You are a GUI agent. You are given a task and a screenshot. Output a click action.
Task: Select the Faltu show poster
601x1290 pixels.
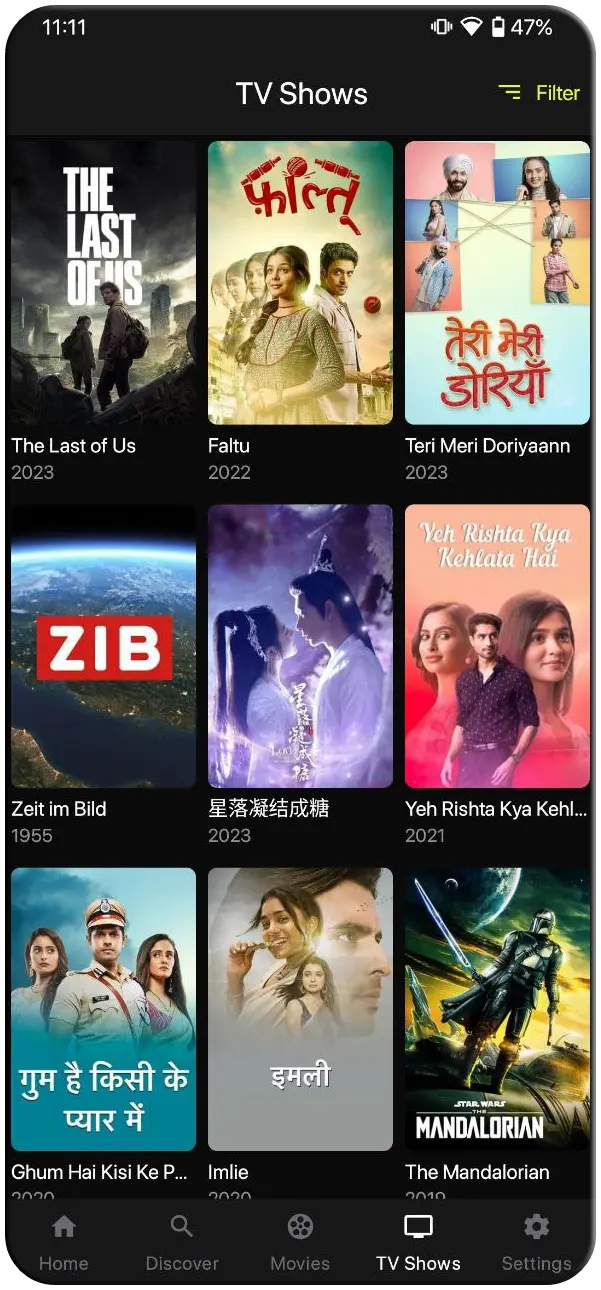point(300,283)
